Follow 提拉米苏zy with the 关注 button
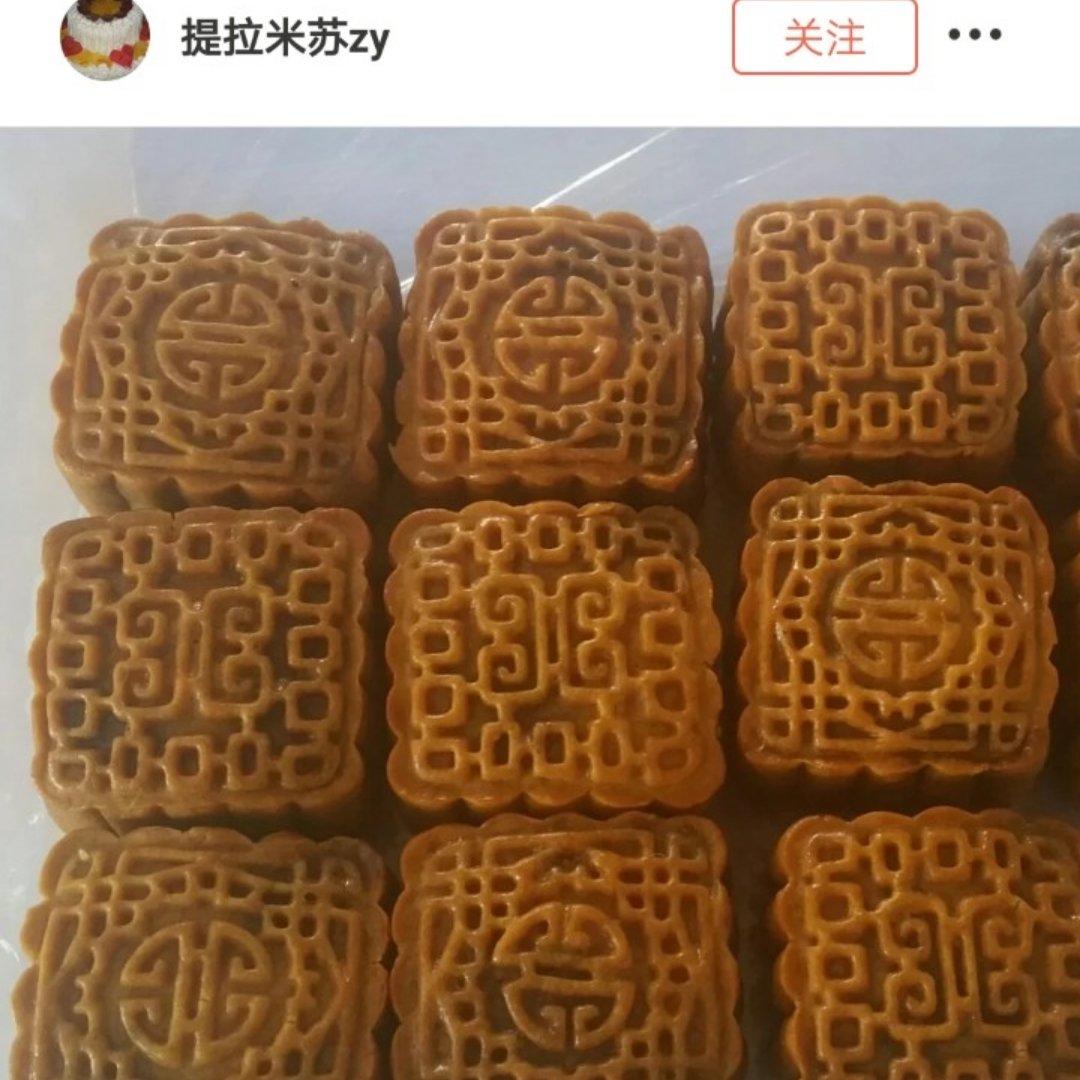 point(824,37)
